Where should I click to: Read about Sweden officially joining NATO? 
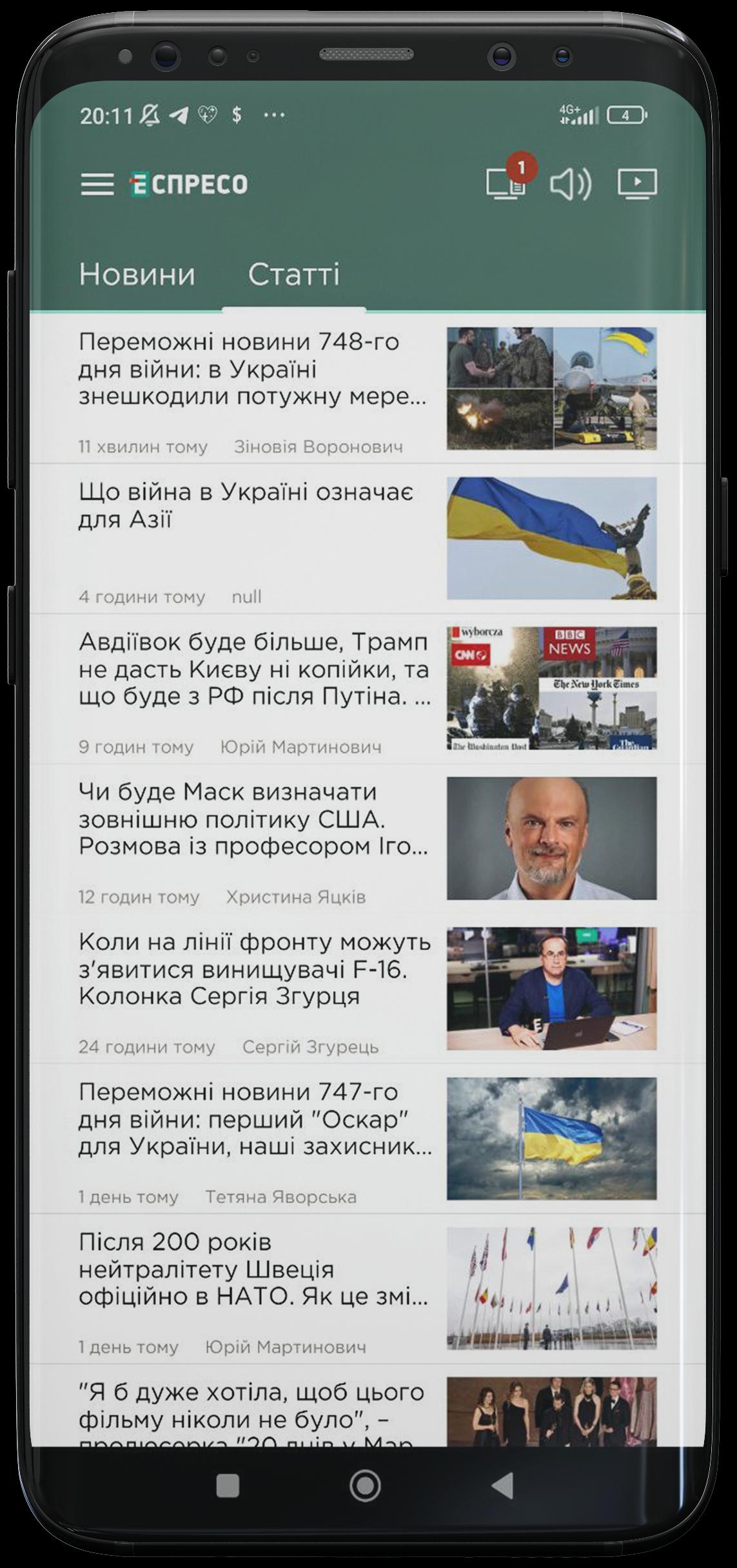tap(368, 1289)
